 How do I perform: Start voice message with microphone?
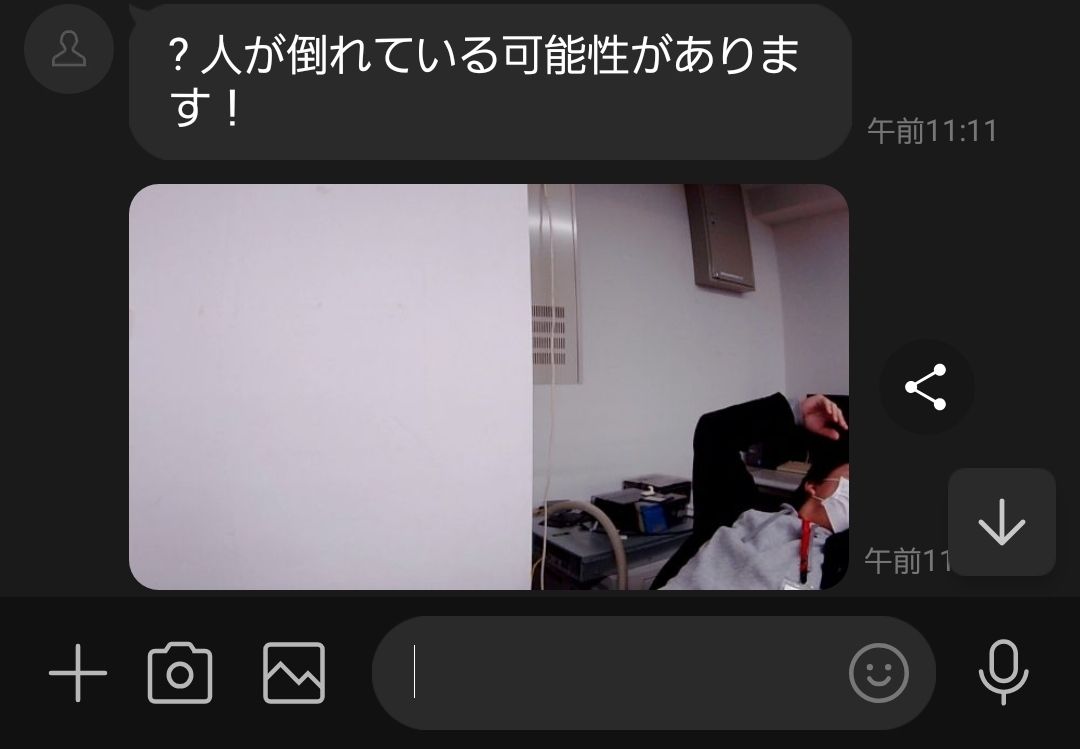(1003, 673)
